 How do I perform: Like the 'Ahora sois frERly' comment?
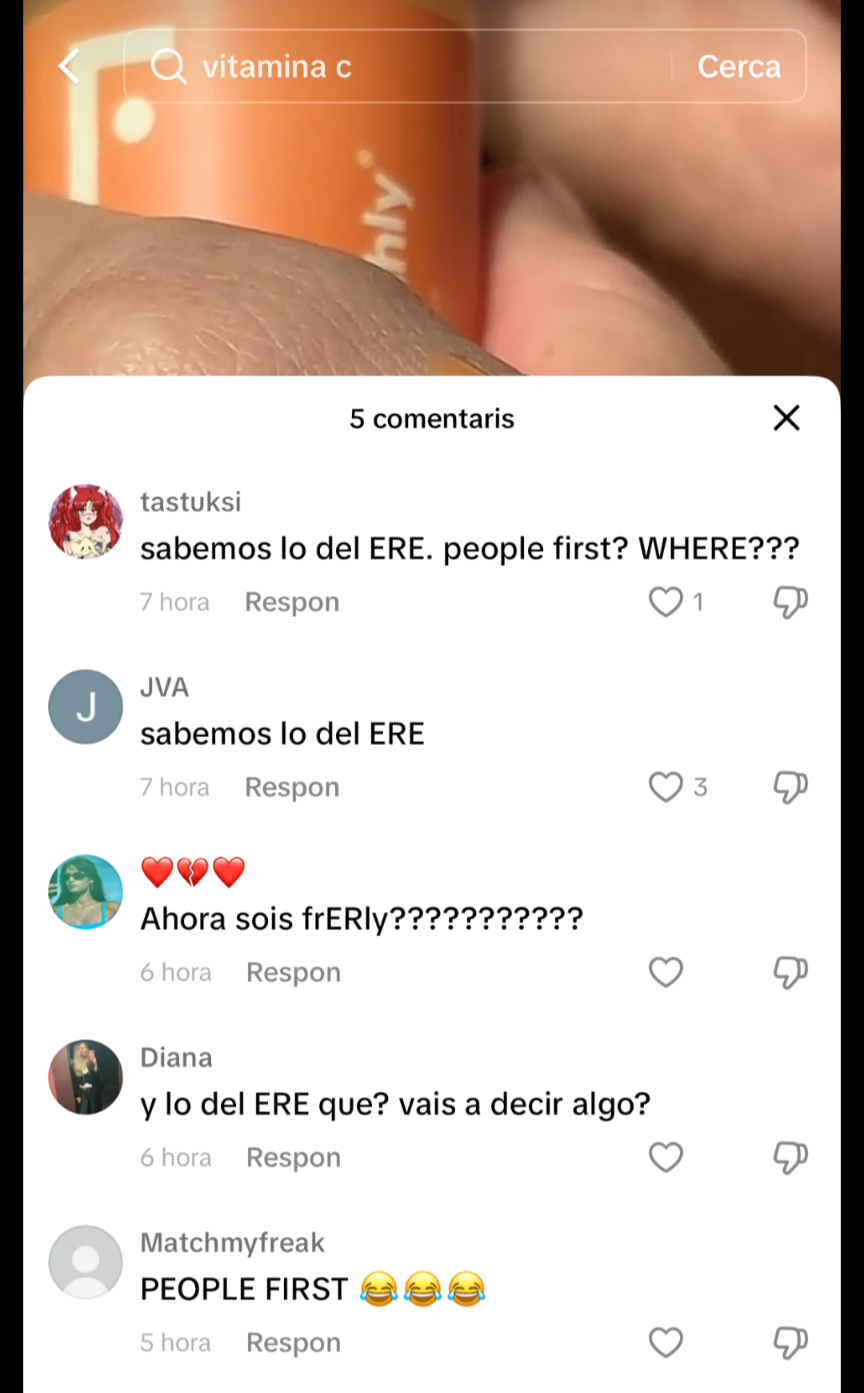pyautogui.click(x=666, y=972)
